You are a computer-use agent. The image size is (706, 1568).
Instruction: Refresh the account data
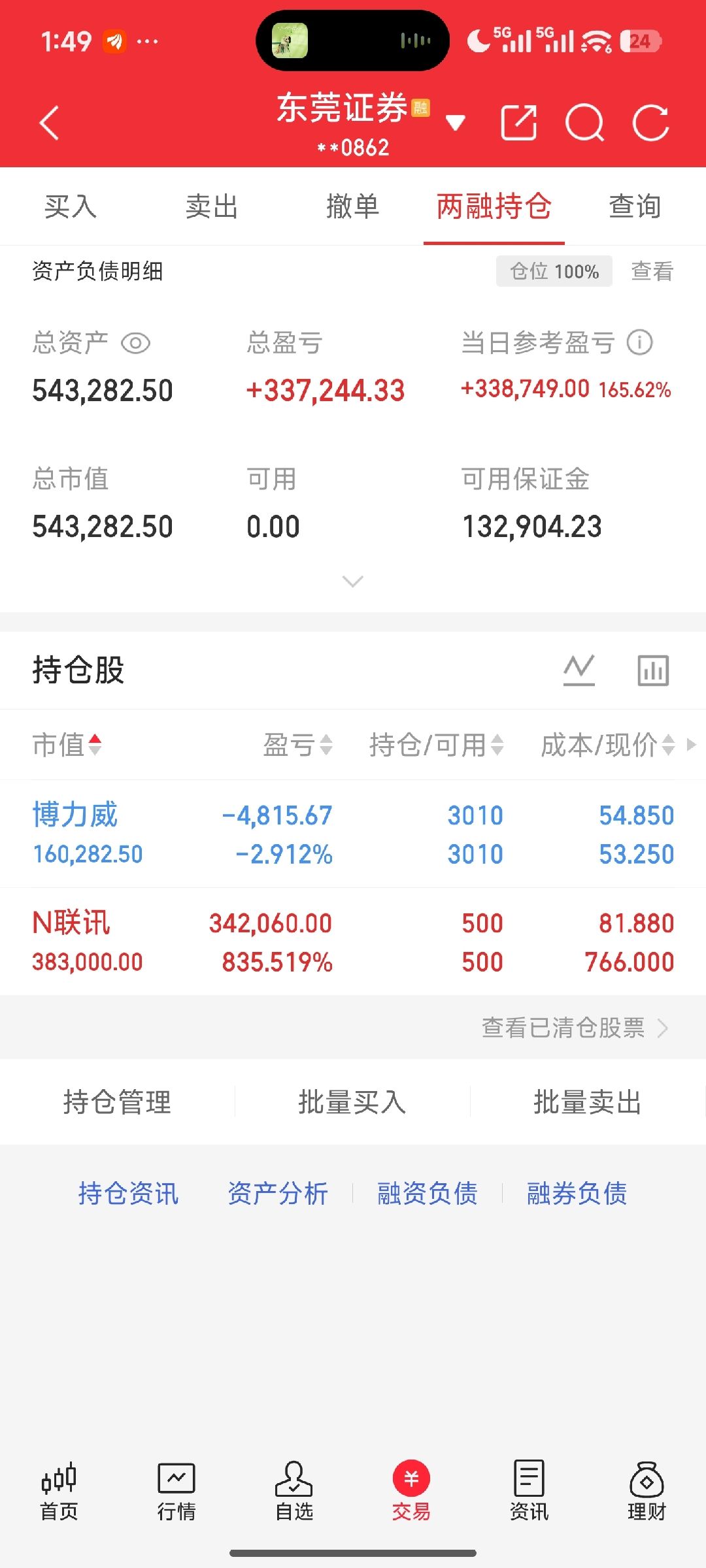[x=650, y=122]
